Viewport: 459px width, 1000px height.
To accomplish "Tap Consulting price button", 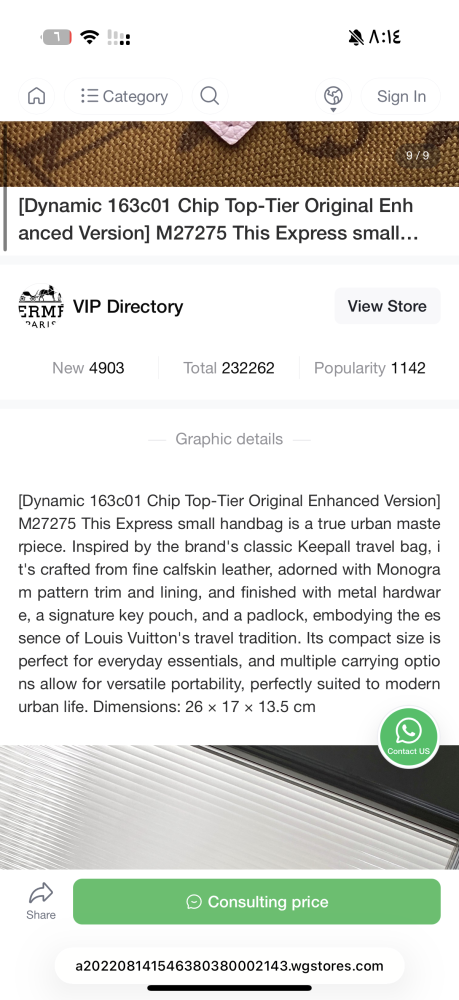I will pyautogui.click(x=257, y=902).
